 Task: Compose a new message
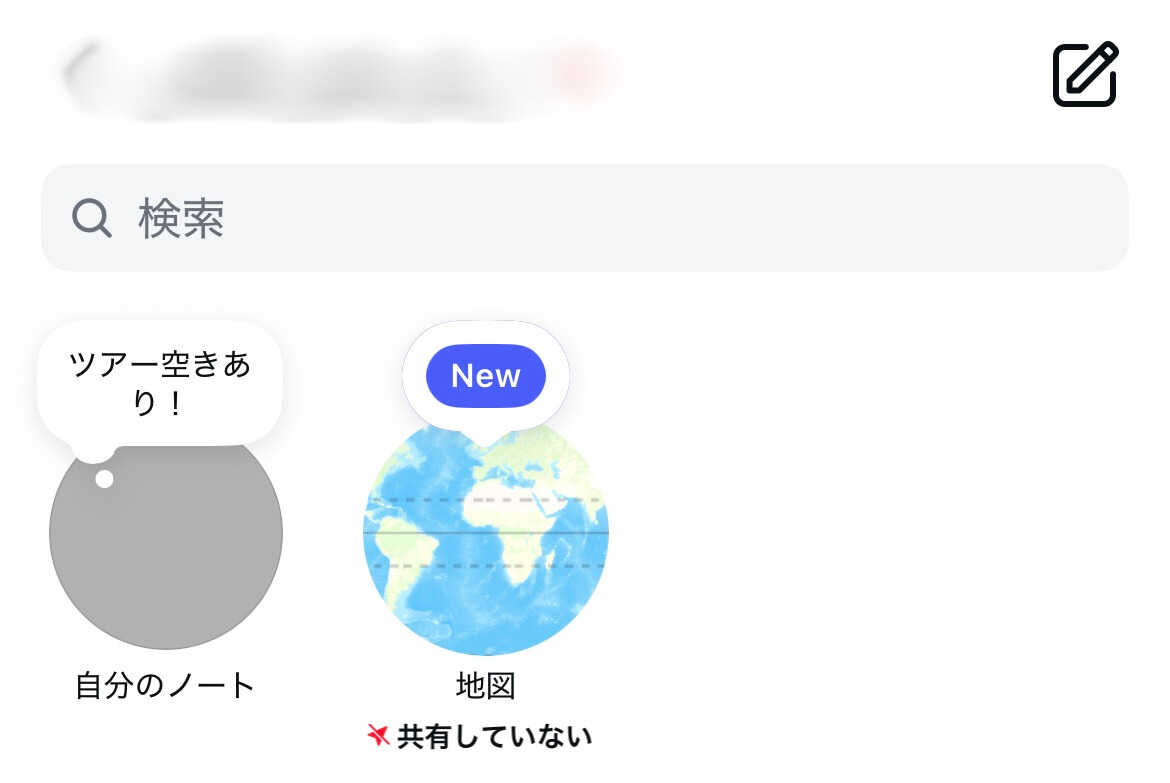tap(1084, 74)
